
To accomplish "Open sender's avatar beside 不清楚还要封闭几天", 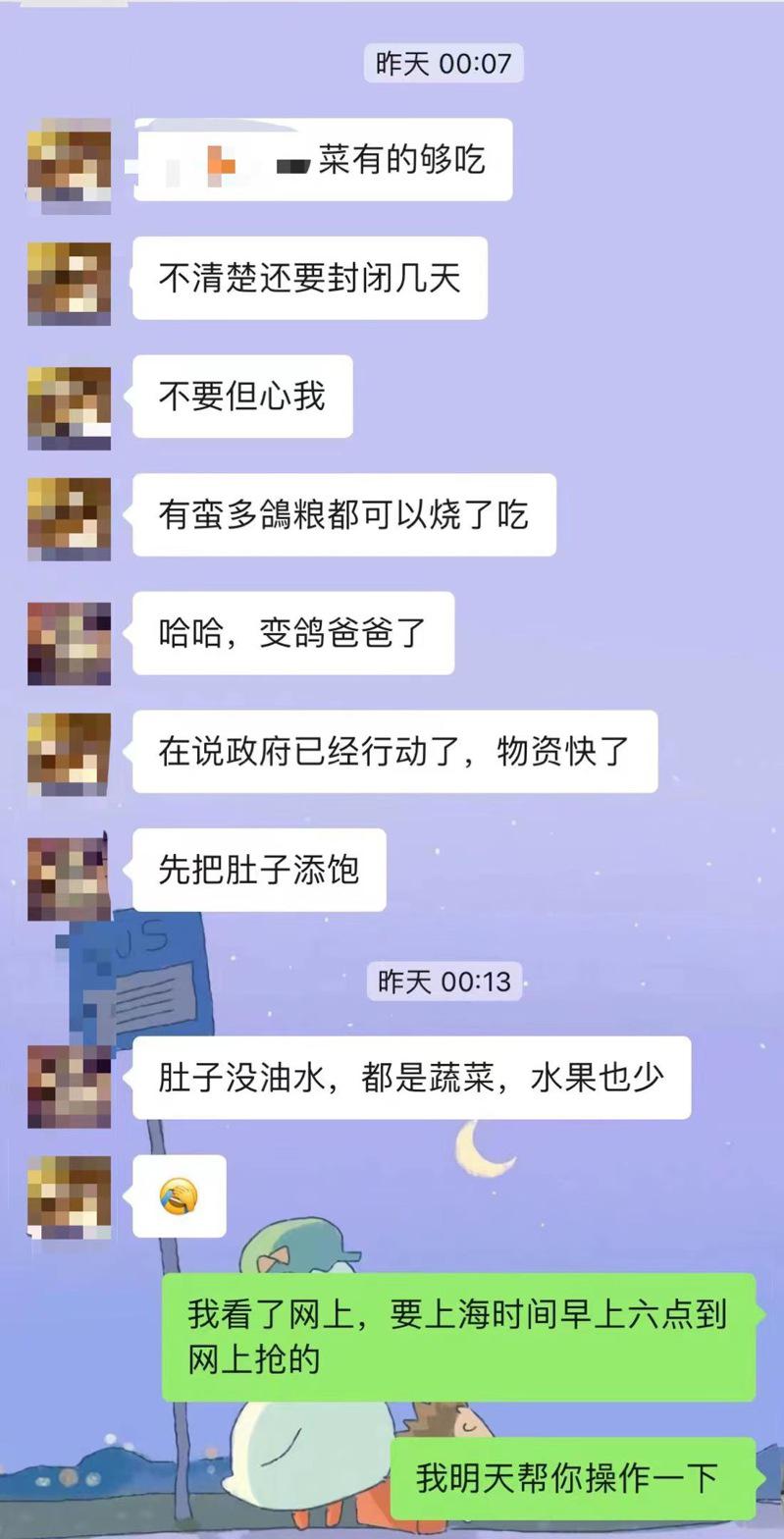I will point(69,283).
